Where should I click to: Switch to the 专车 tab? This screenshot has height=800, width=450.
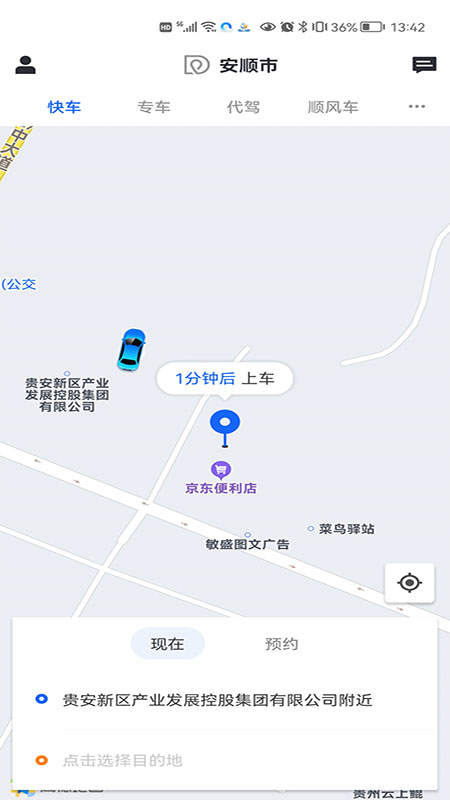coord(154,107)
